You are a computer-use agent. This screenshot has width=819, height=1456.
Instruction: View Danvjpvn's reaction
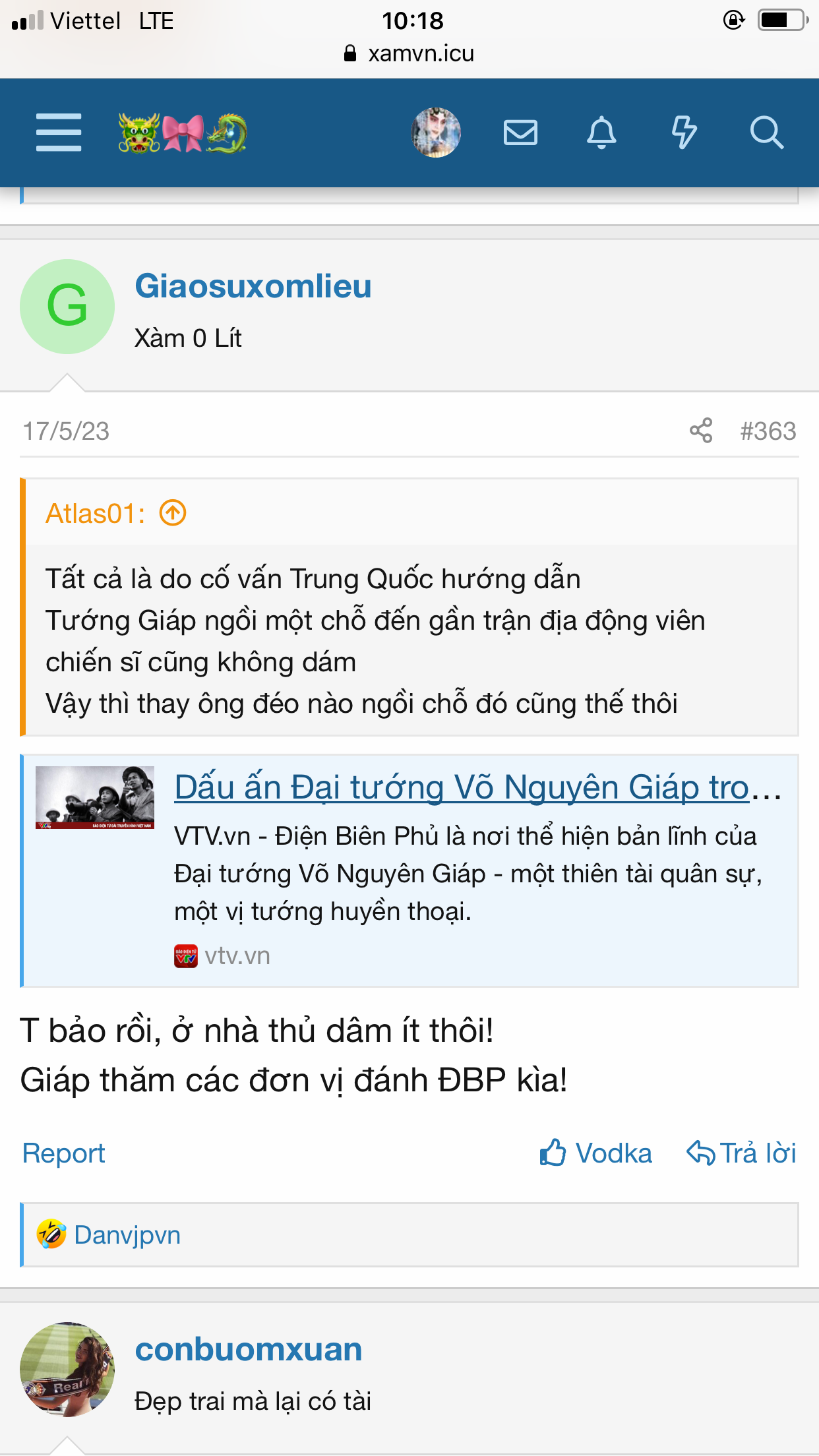[127, 1235]
